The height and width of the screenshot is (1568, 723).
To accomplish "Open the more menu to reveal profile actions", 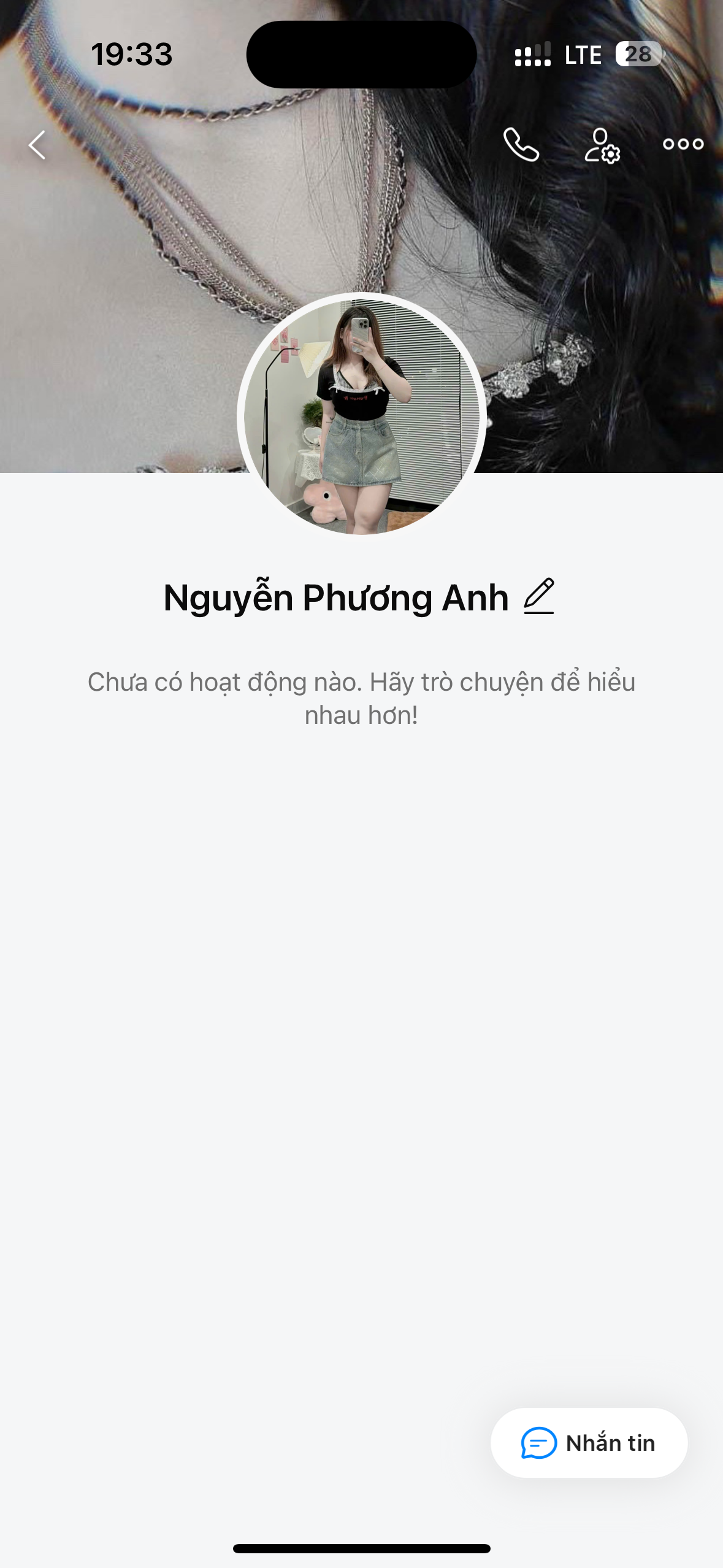I will tap(682, 144).
